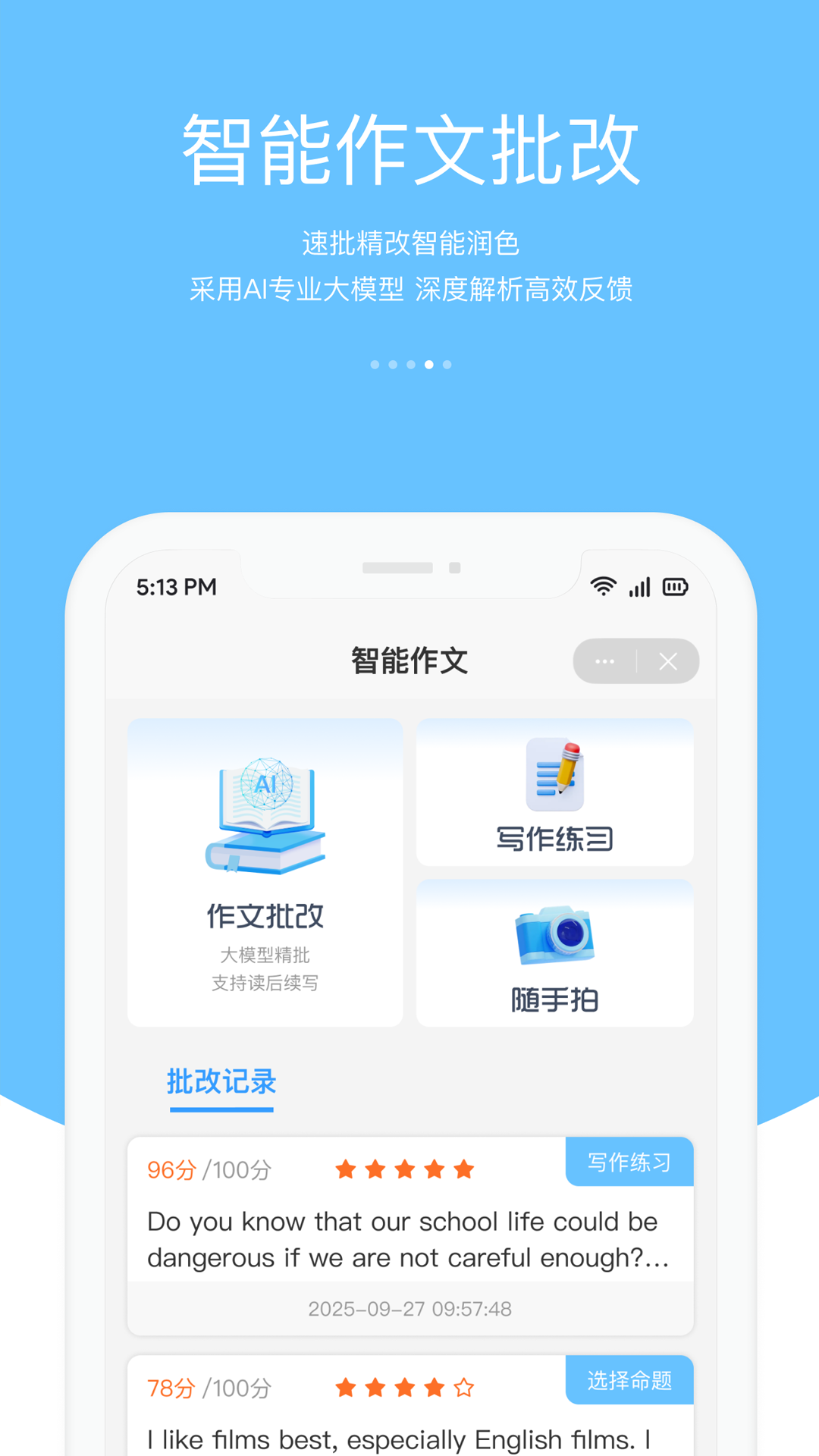Toggle the fifth star on the 96分 rating
819x1456 pixels.
tap(462, 1169)
